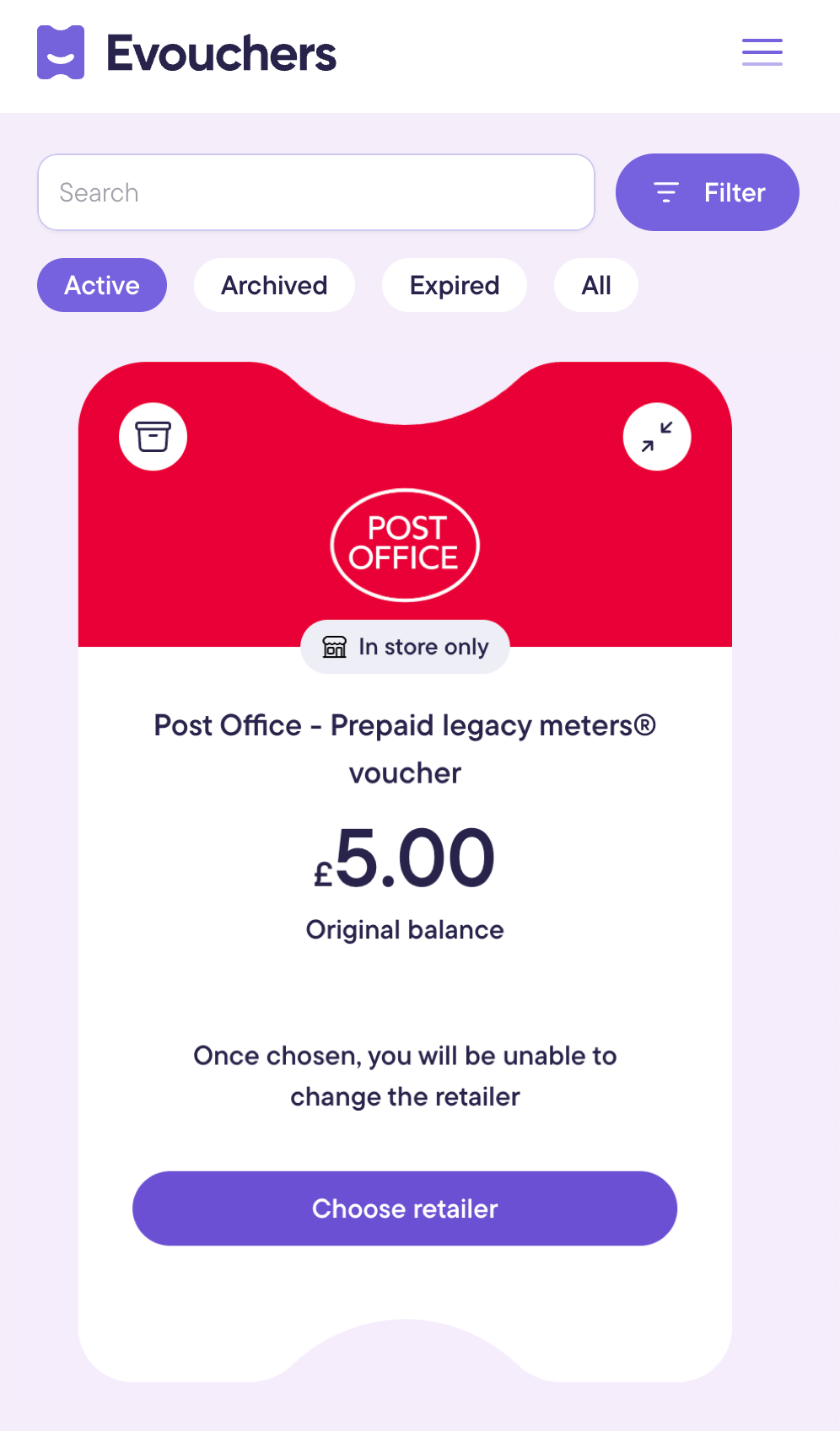This screenshot has width=840, height=1437.
Task: Switch to the Archived tab
Action: pyautogui.click(x=274, y=285)
